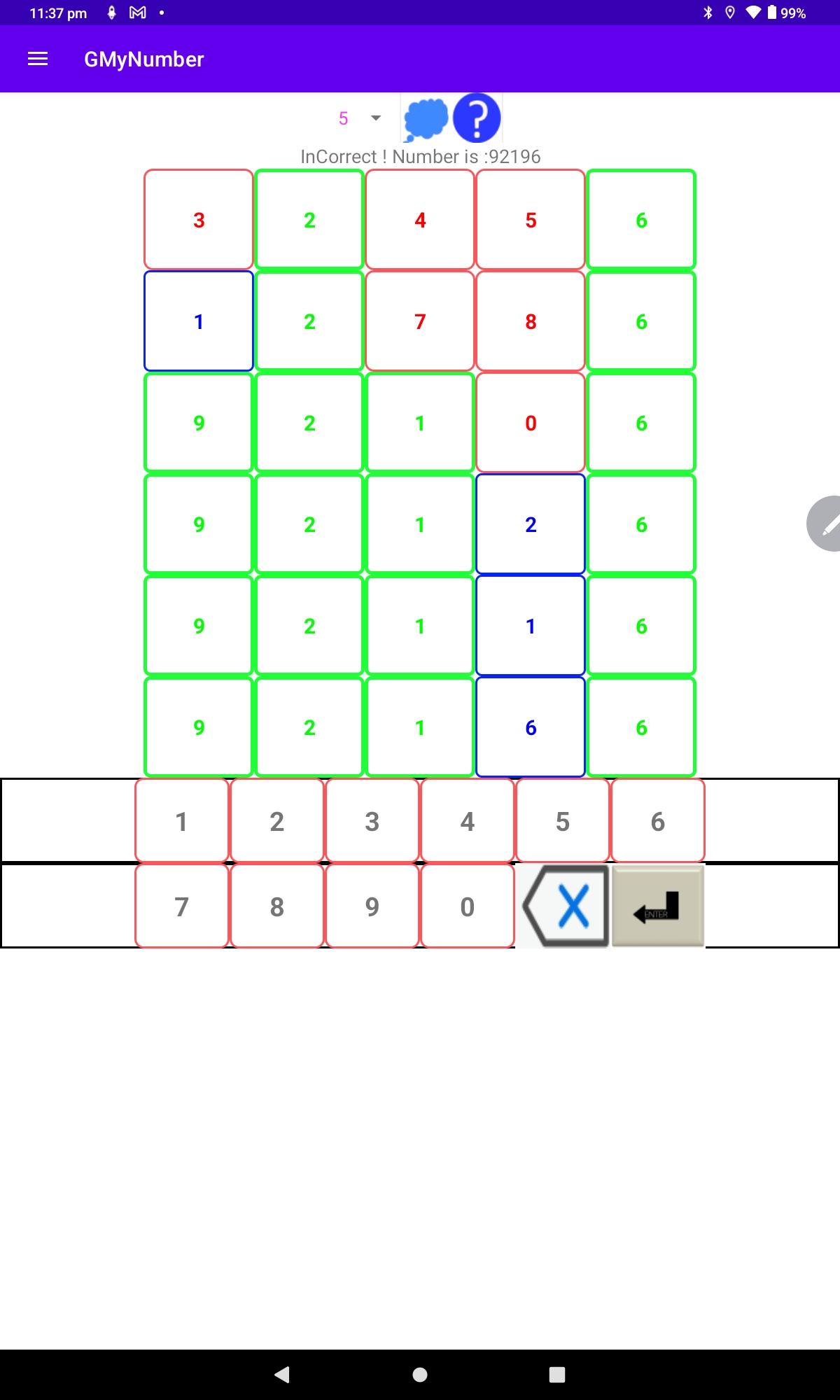
Task: Open the digit count dropdown showing 5
Action: pos(342,118)
